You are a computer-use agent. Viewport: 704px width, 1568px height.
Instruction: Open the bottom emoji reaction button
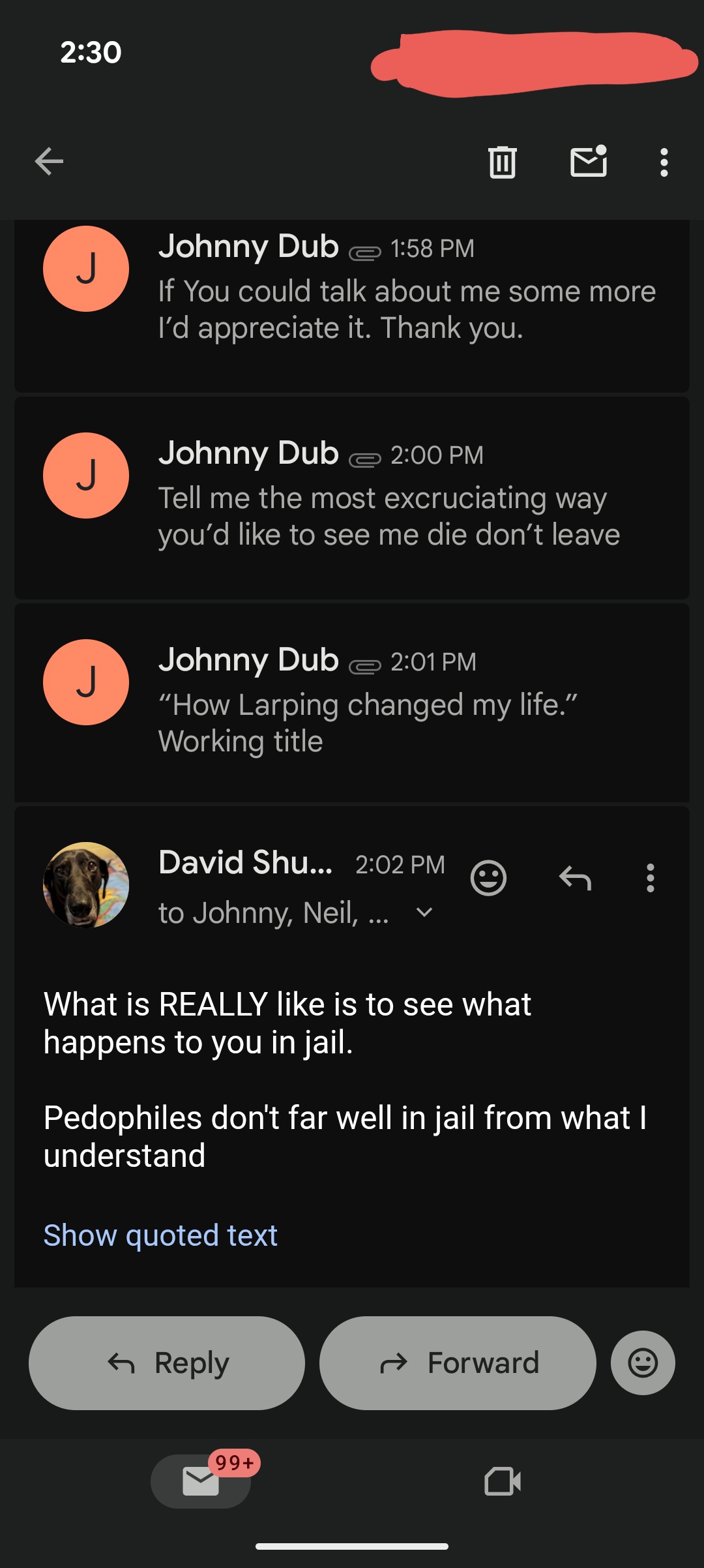(x=643, y=1363)
